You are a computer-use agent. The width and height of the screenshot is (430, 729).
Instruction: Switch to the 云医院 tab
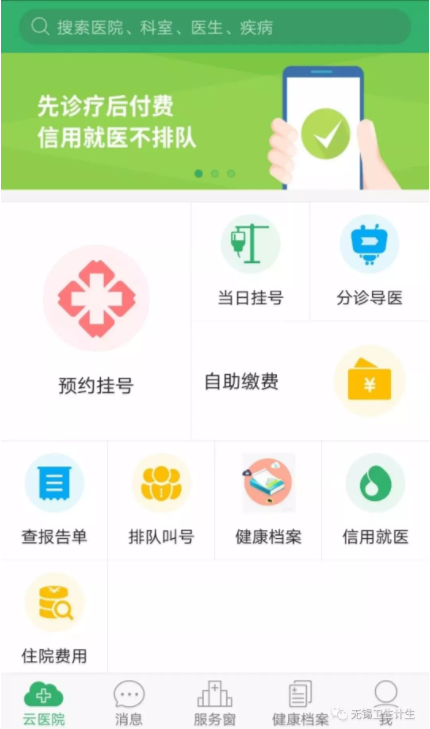[44, 703]
